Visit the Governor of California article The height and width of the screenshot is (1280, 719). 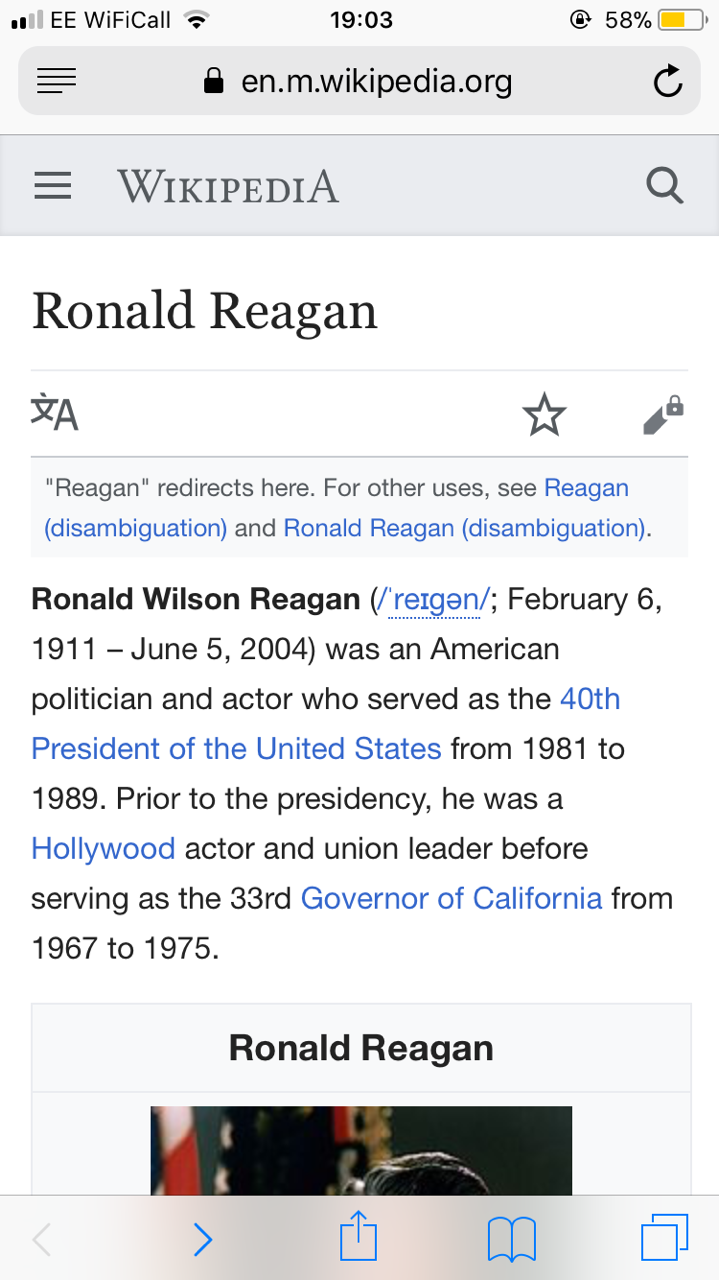(x=451, y=899)
